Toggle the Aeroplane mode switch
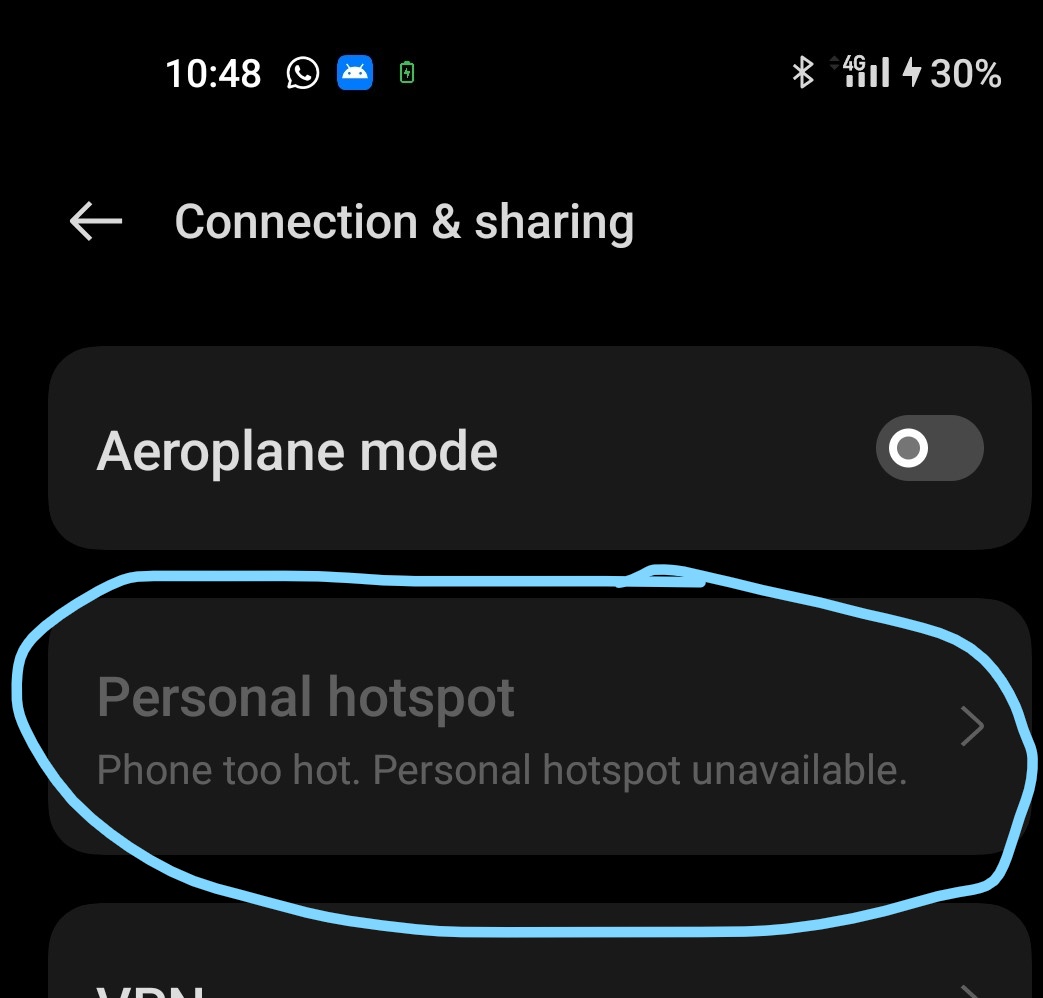 [x=929, y=448]
